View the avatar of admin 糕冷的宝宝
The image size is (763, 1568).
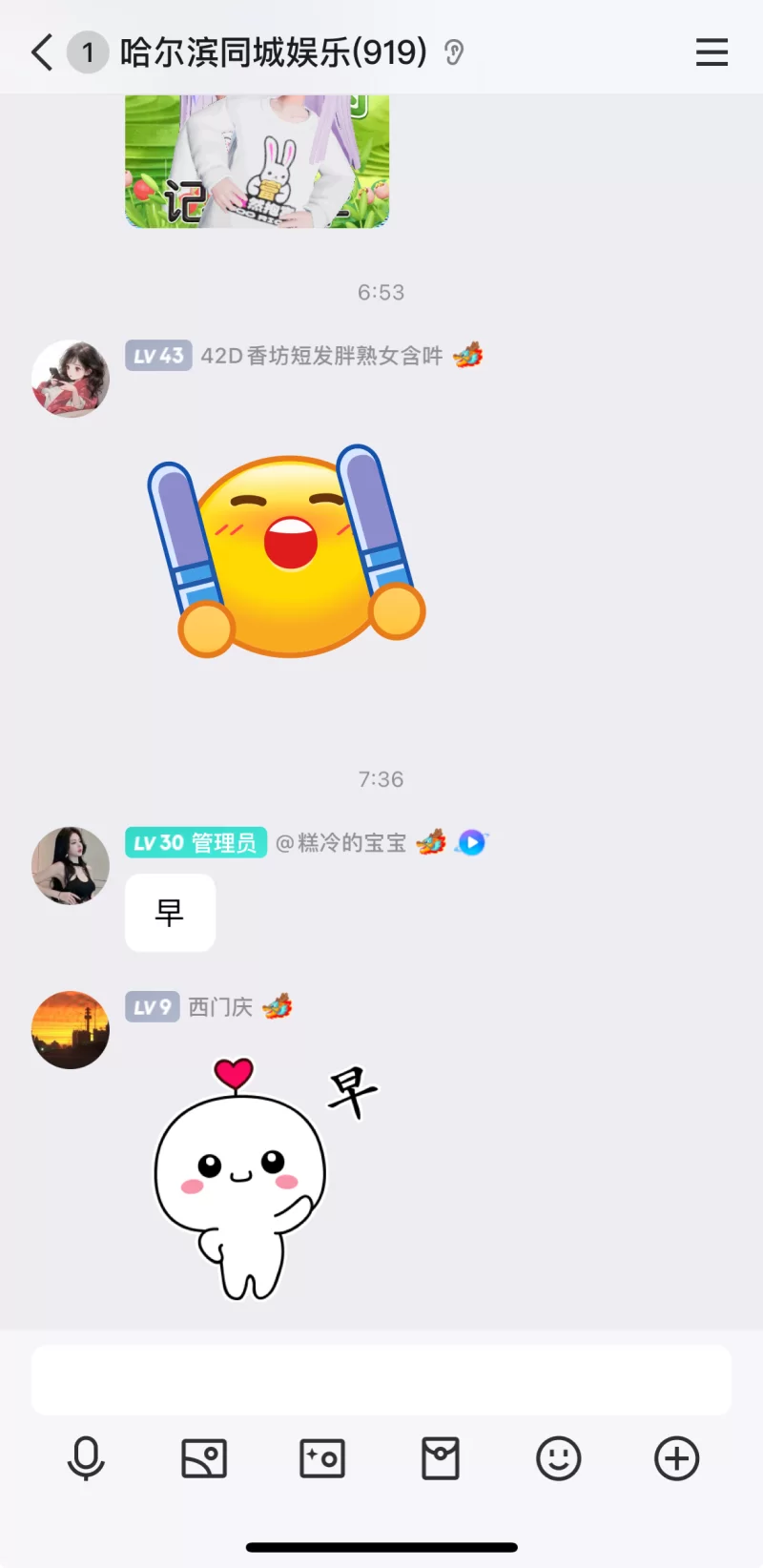(71, 866)
